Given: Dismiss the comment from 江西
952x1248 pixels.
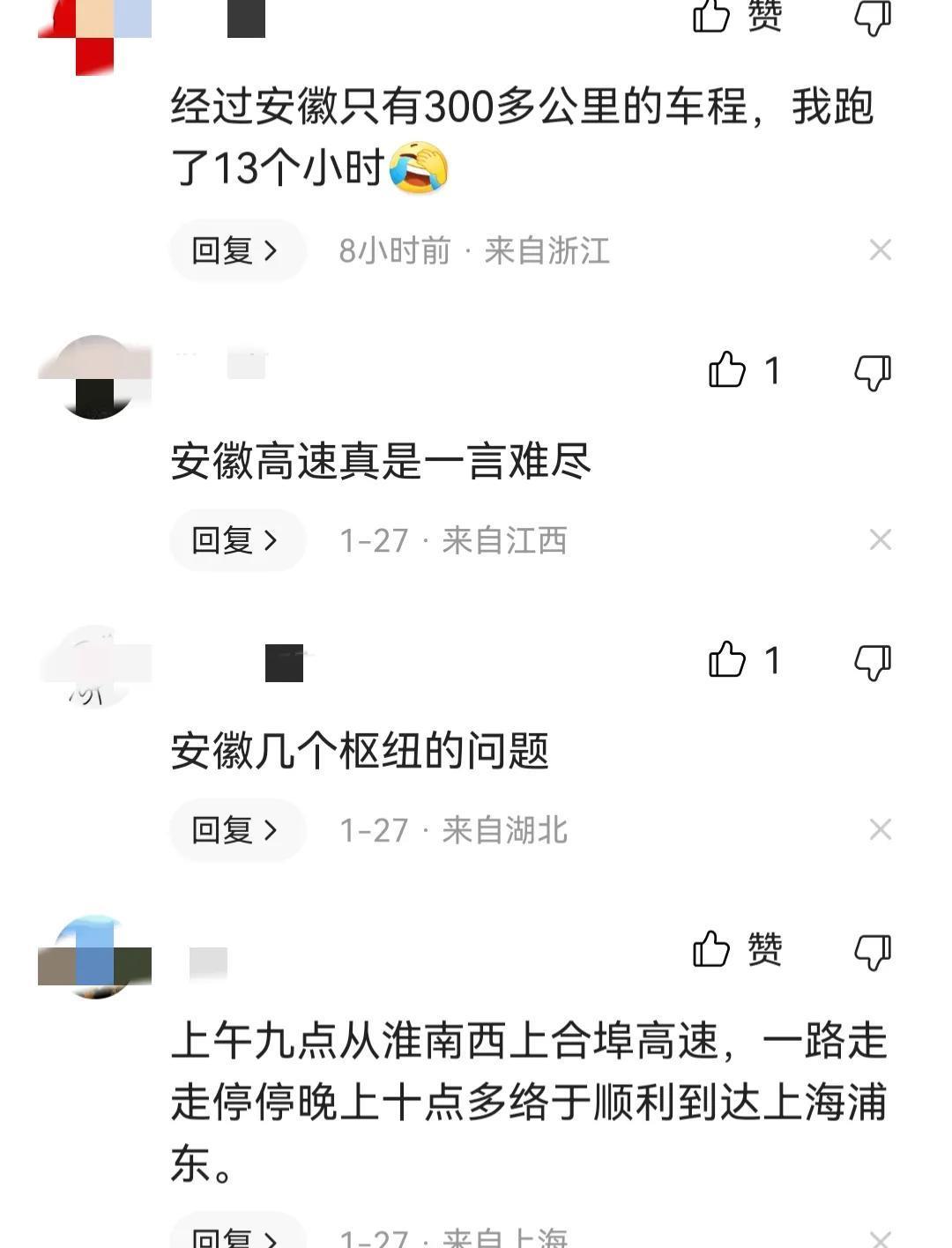Looking at the screenshot, I should pyautogui.click(x=880, y=539).
